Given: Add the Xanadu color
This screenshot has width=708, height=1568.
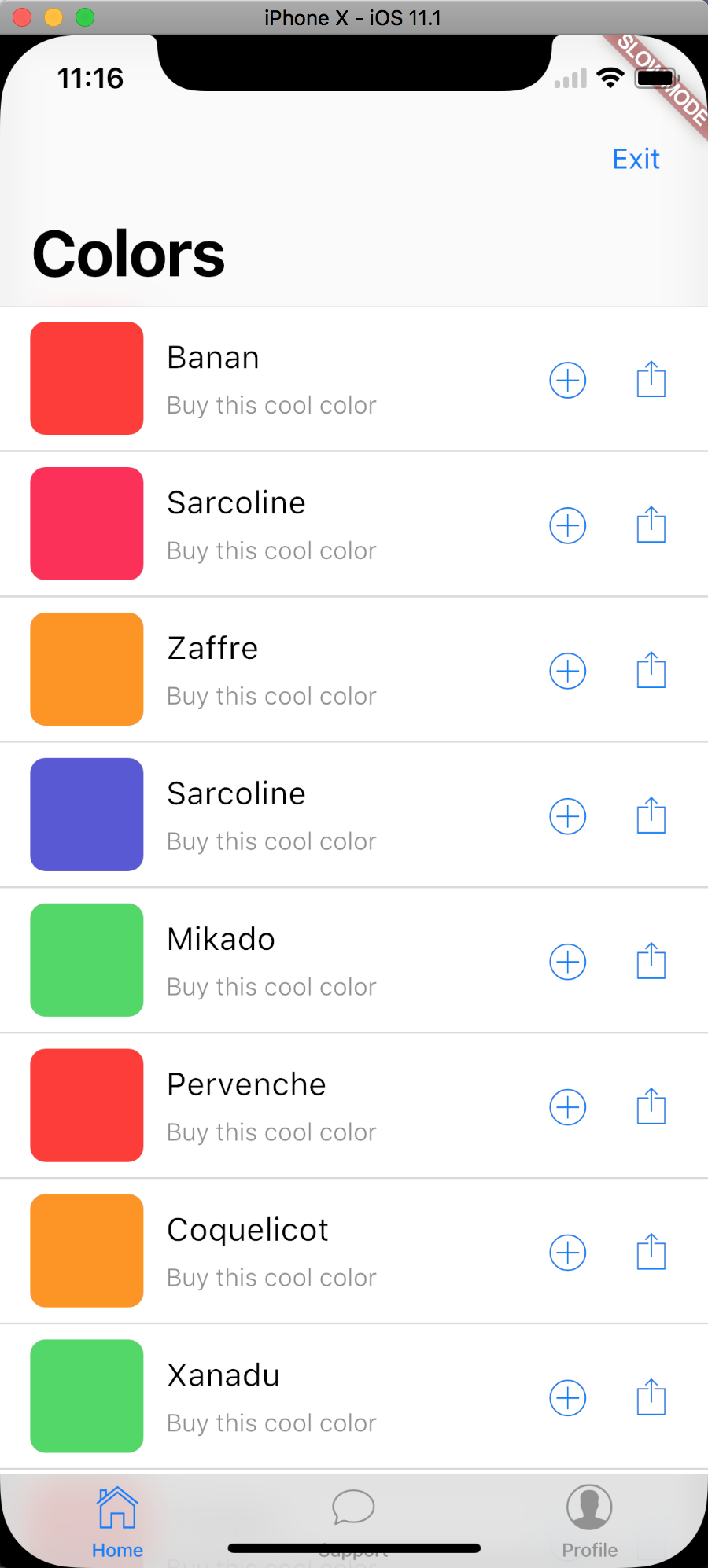Looking at the screenshot, I should (x=567, y=1399).
